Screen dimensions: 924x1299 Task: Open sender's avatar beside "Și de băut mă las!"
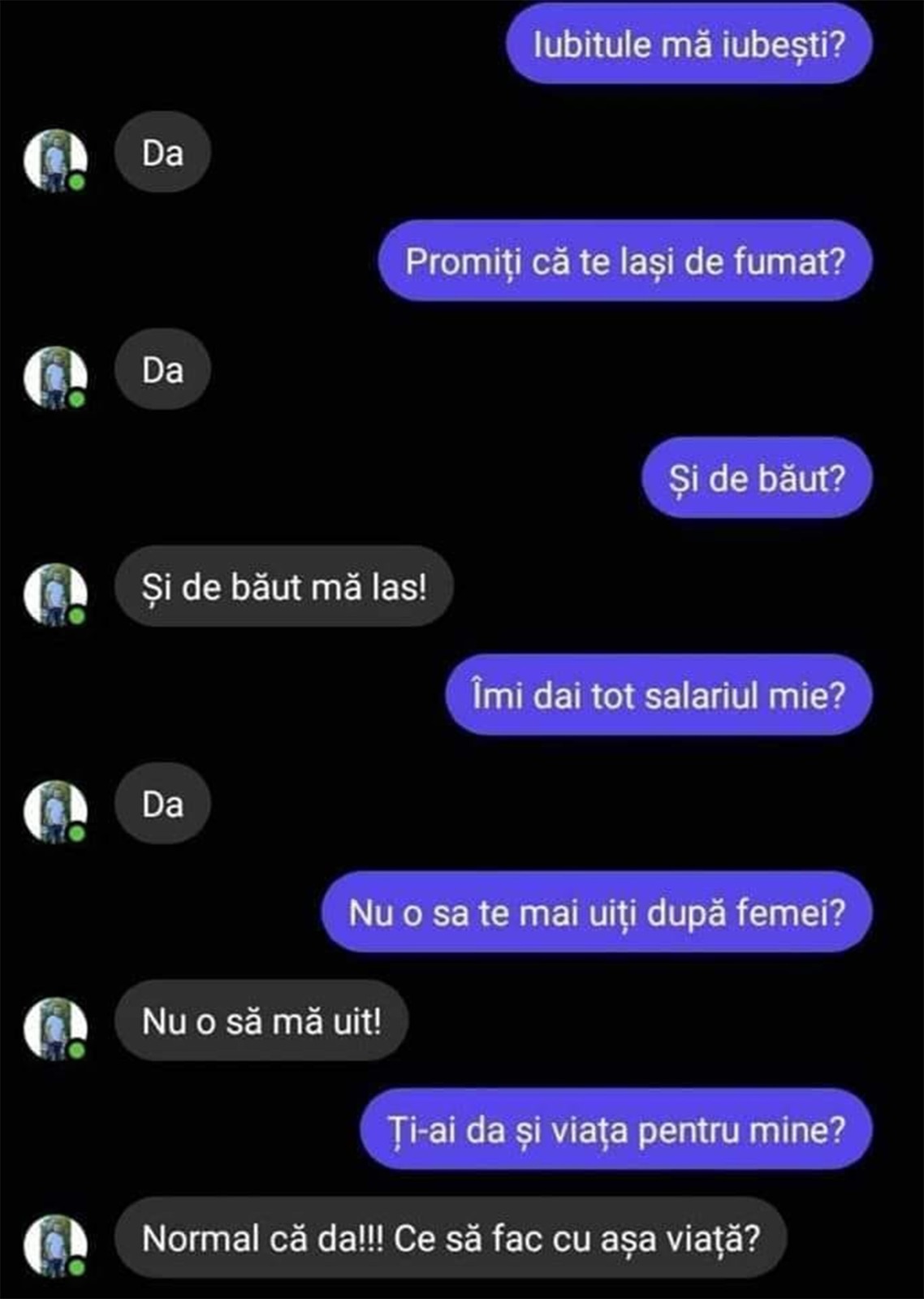54,594
